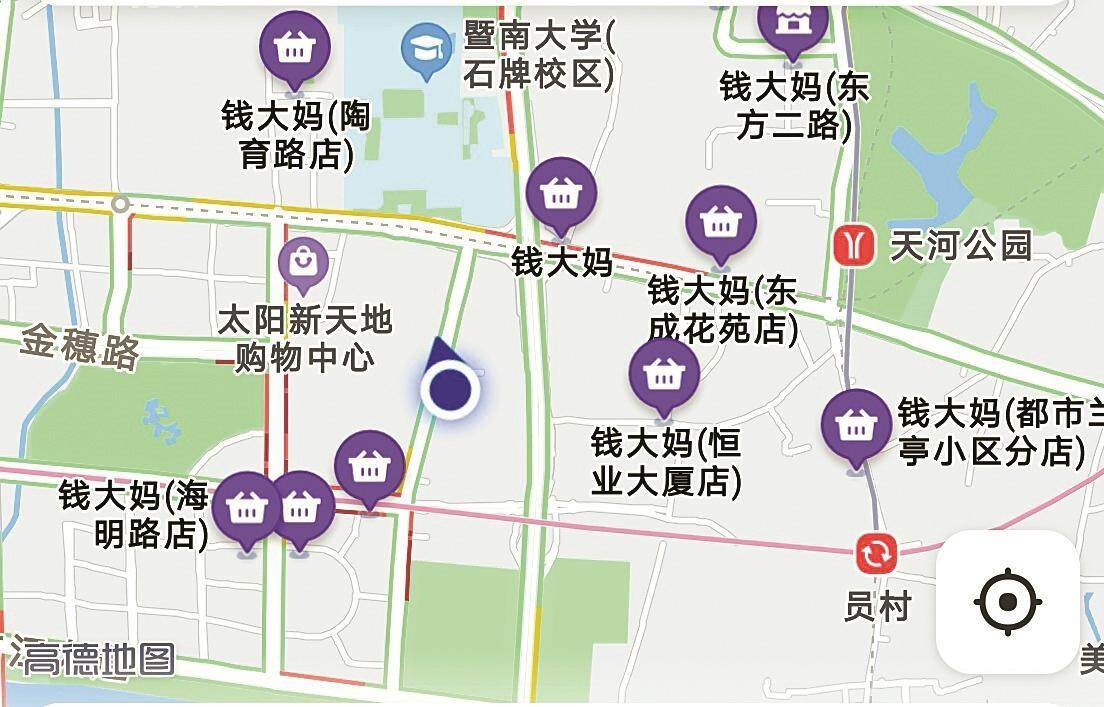Recenter map with the locate button
The width and height of the screenshot is (1104, 707).
click(1007, 603)
